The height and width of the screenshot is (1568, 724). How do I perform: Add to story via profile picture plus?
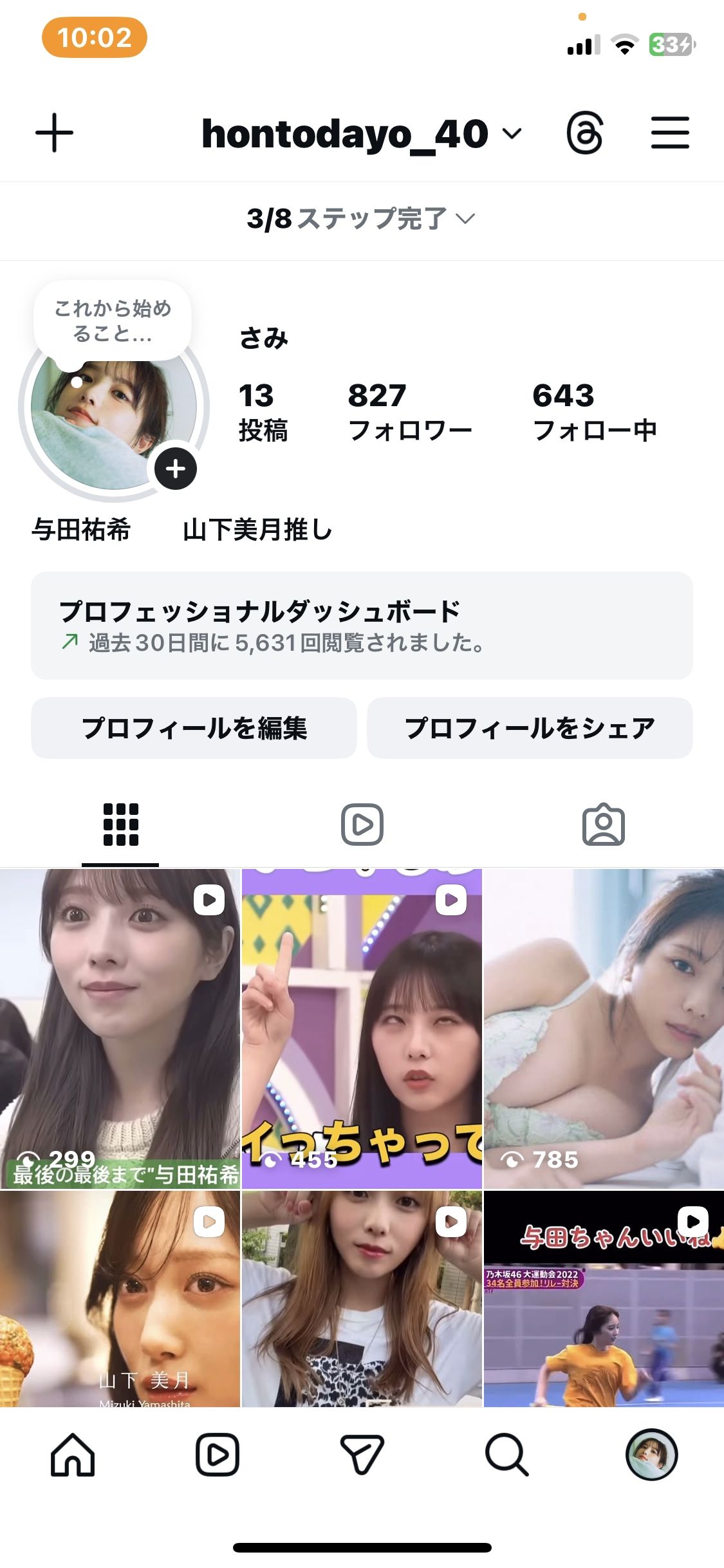click(176, 468)
